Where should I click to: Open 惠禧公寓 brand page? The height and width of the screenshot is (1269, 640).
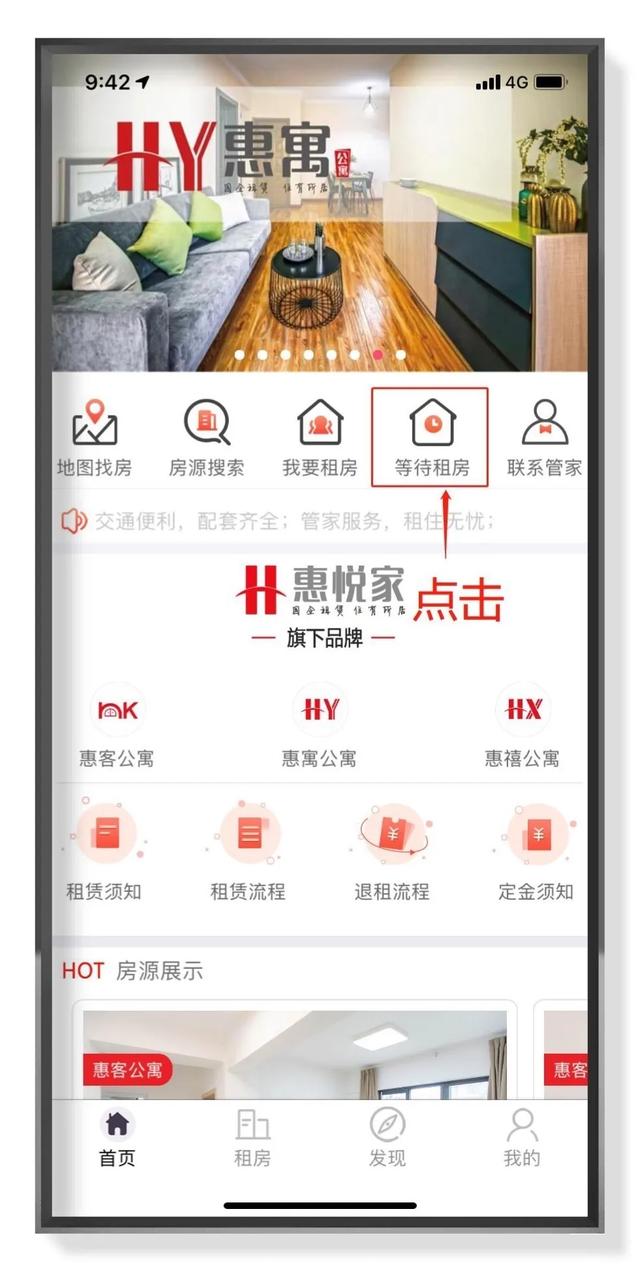522,726
